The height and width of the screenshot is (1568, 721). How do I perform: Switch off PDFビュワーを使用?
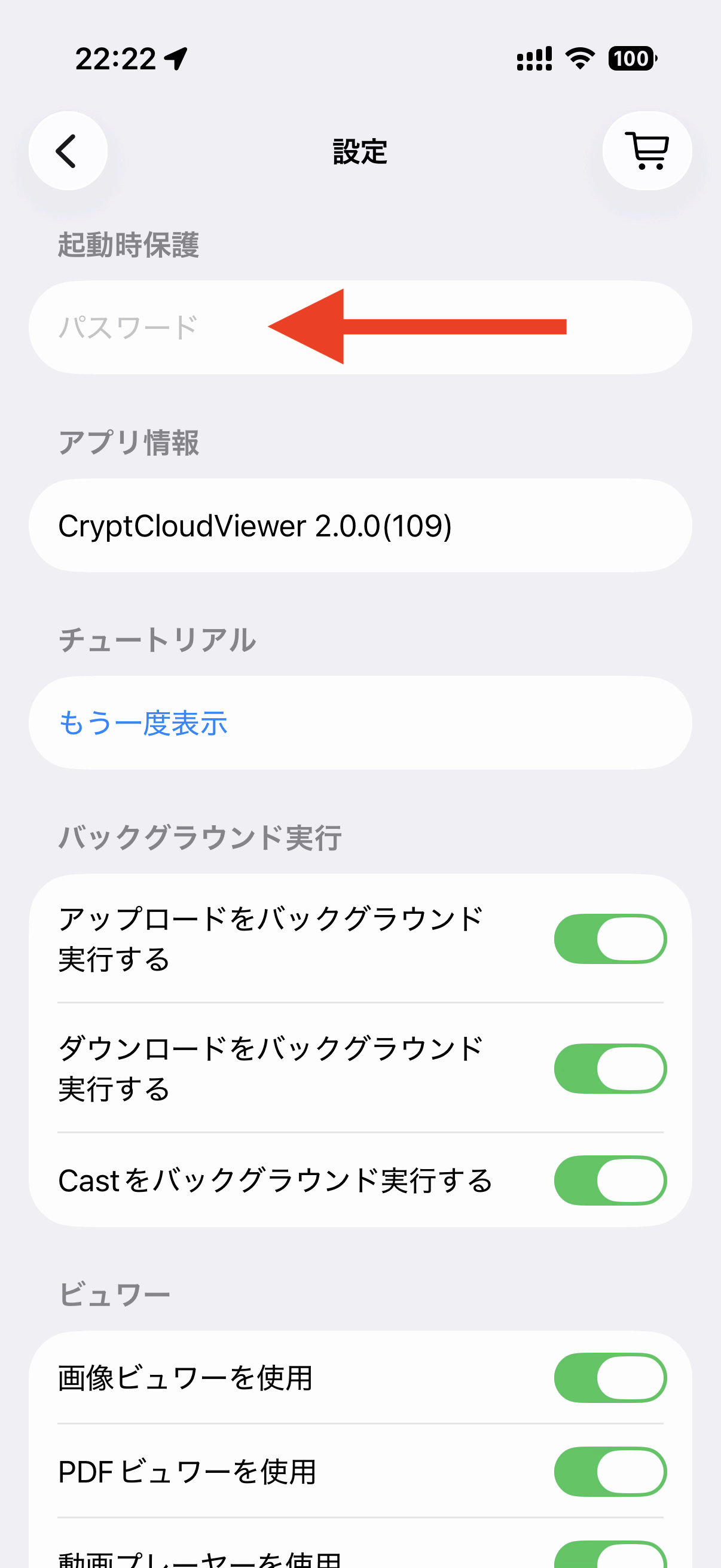pos(610,1472)
